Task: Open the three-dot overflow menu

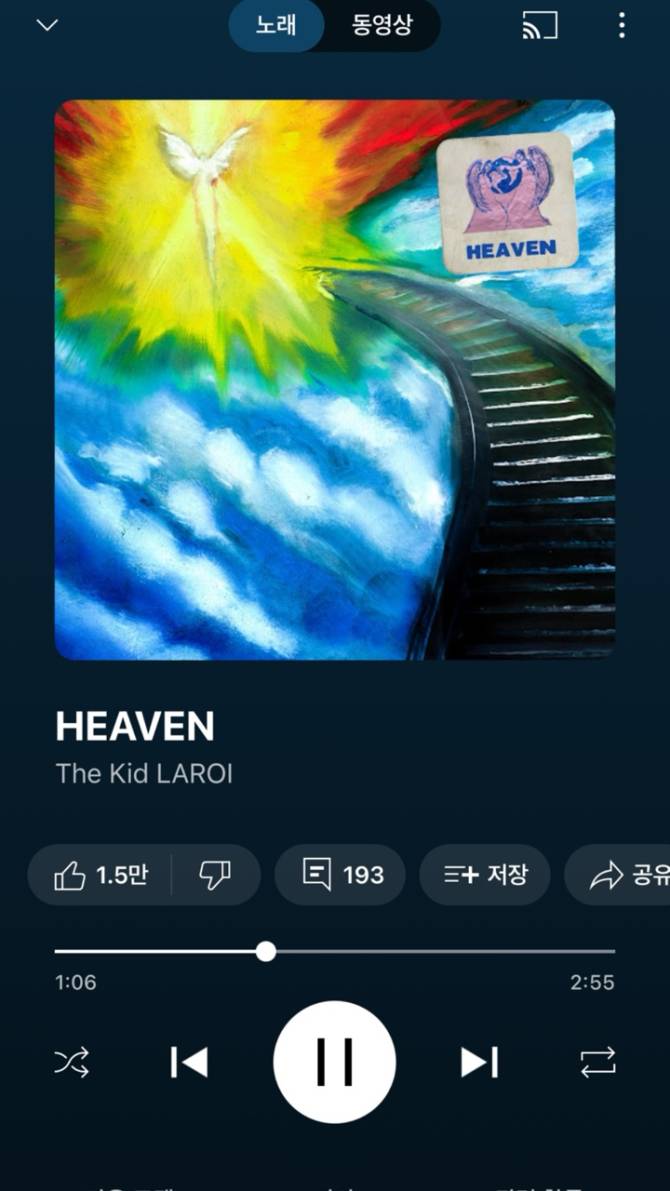Action: [622, 26]
